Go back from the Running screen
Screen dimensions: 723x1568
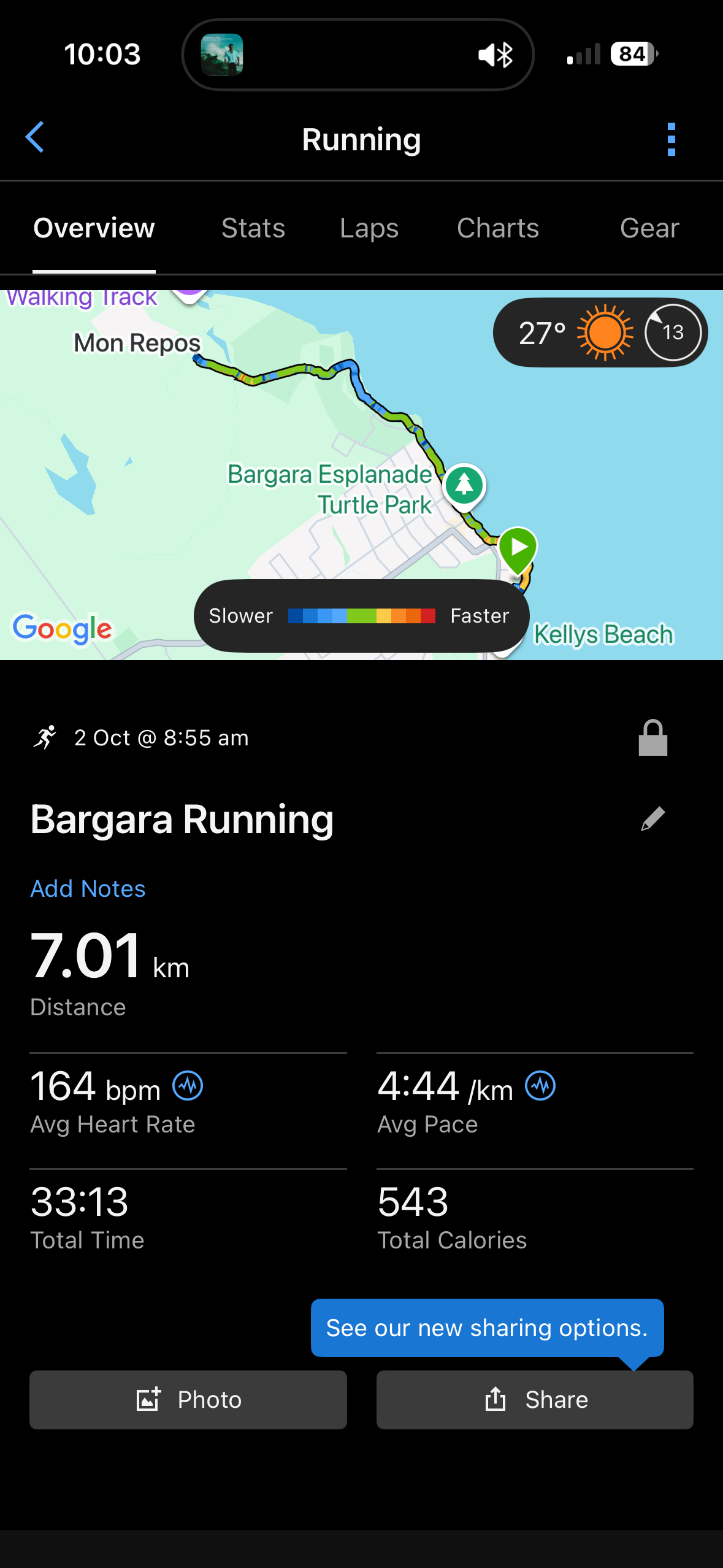35,137
